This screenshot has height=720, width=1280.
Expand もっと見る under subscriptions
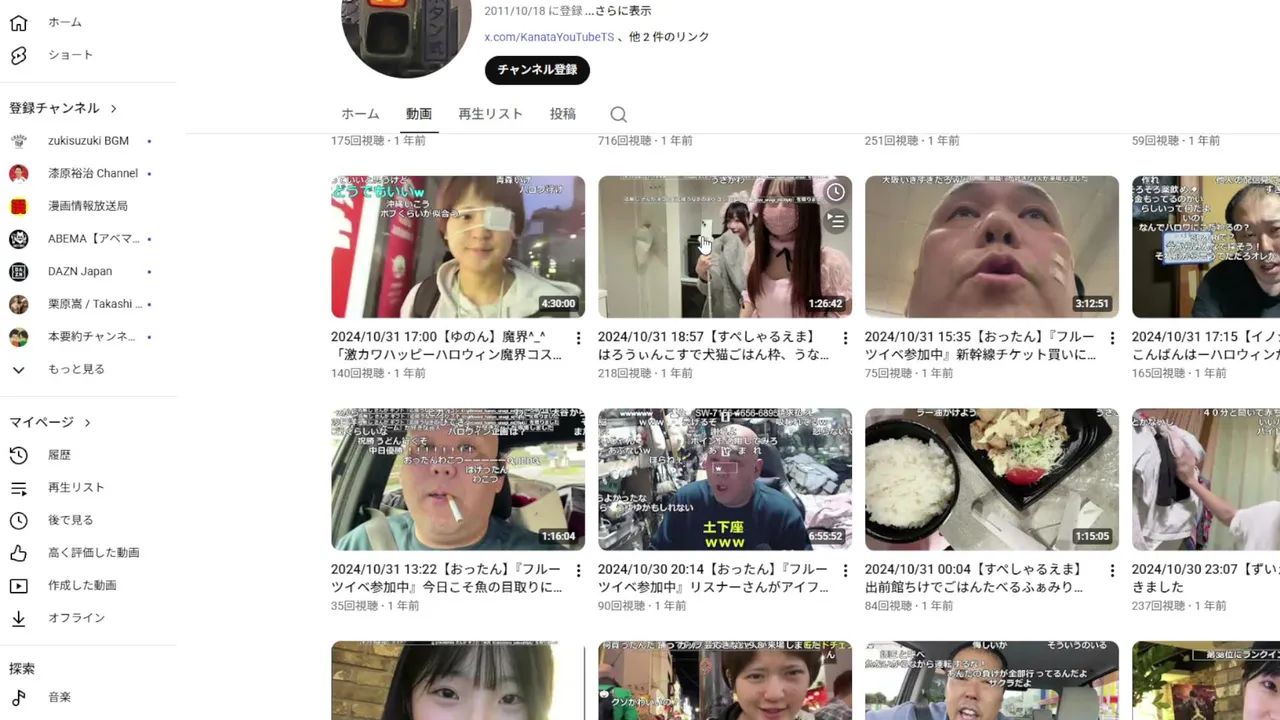[x=76, y=369]
